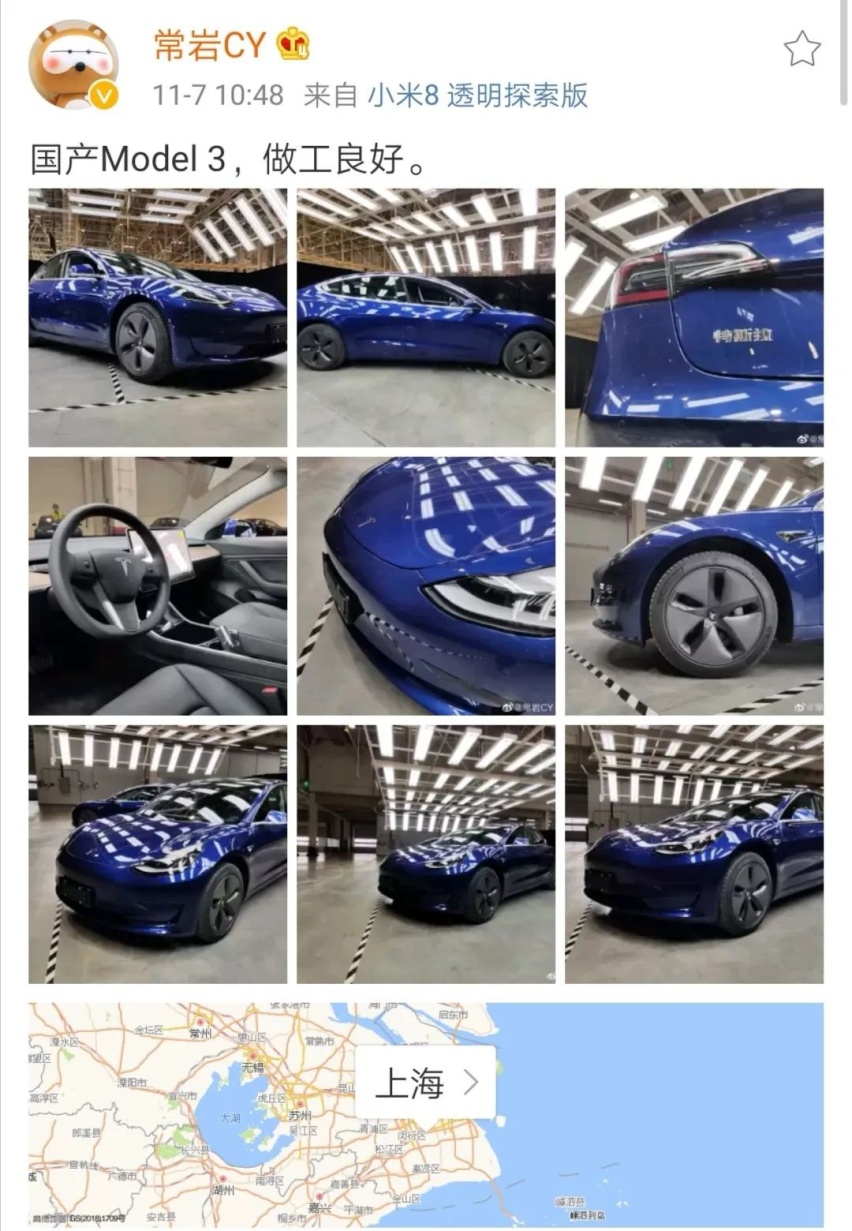Open the 小米8 透明探索版 source link
Screen dimensions: 852x1231
click(477, 95)
